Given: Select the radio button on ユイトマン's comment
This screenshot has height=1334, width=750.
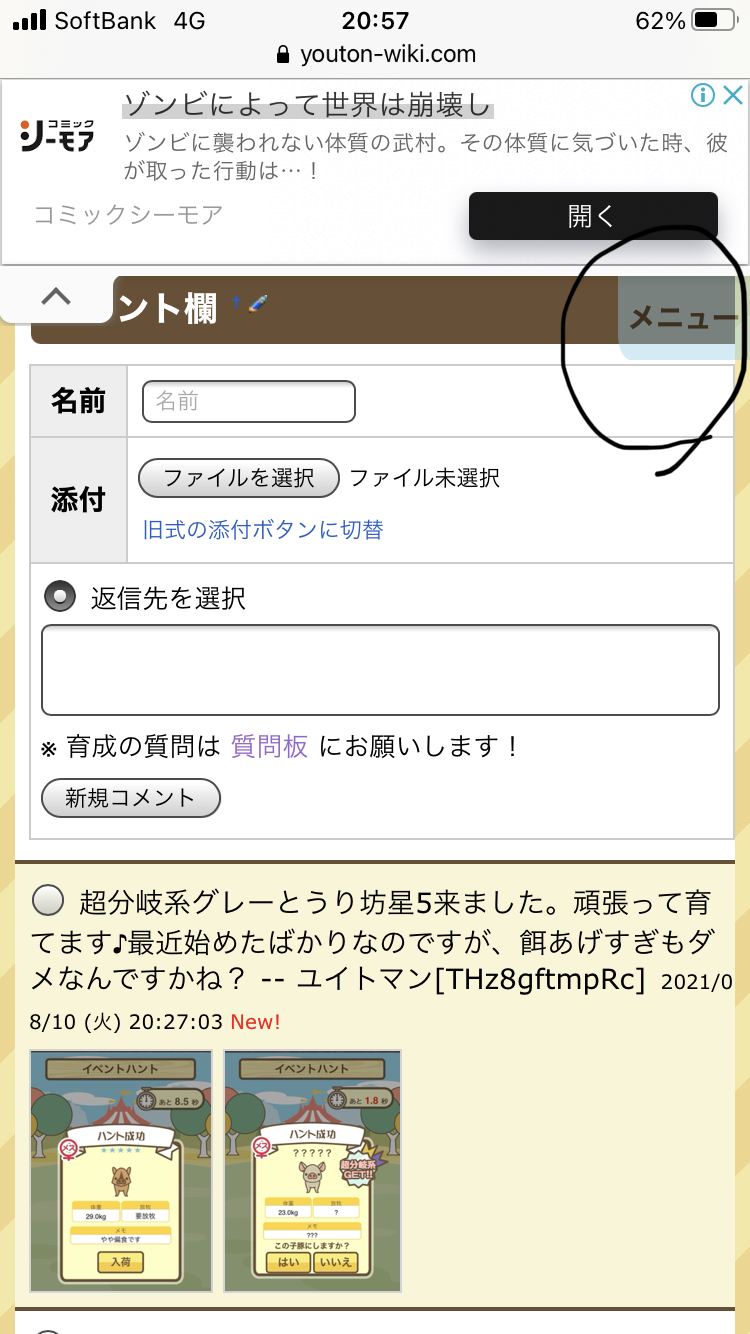Looking at the screenshot, I should click(48, 902).
